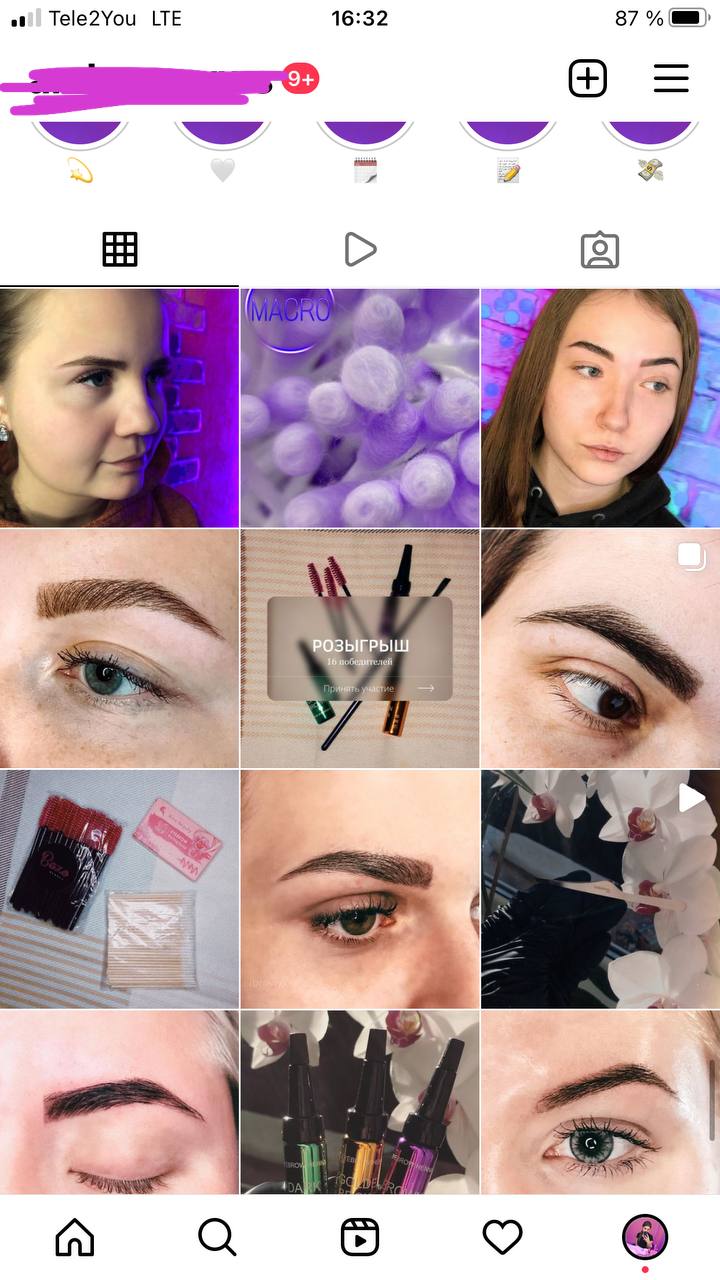The image size is (720, 1280).
Task: Open the post of the girl in the black hoodie
Action: 600,408
